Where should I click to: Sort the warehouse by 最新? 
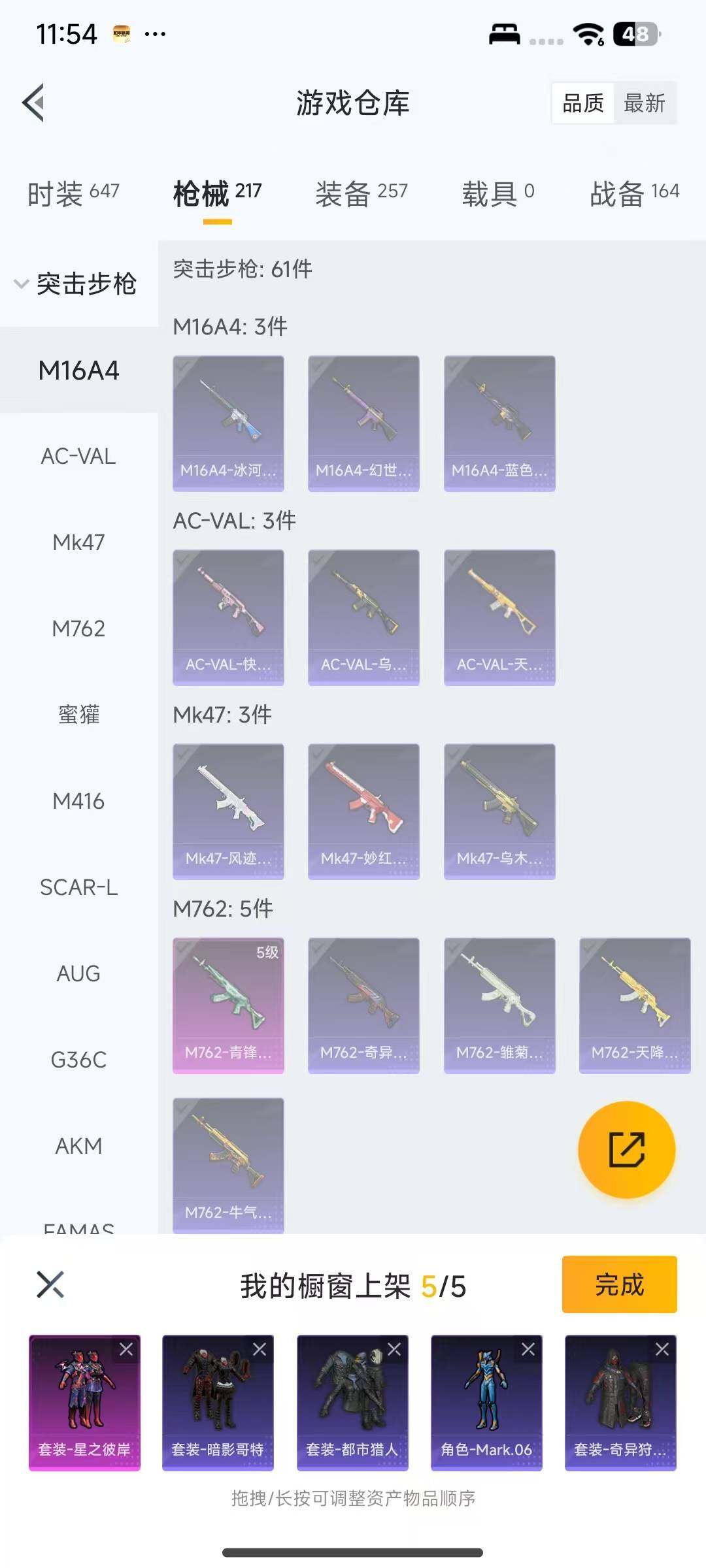pyautogui.click(x=644, y=103)
